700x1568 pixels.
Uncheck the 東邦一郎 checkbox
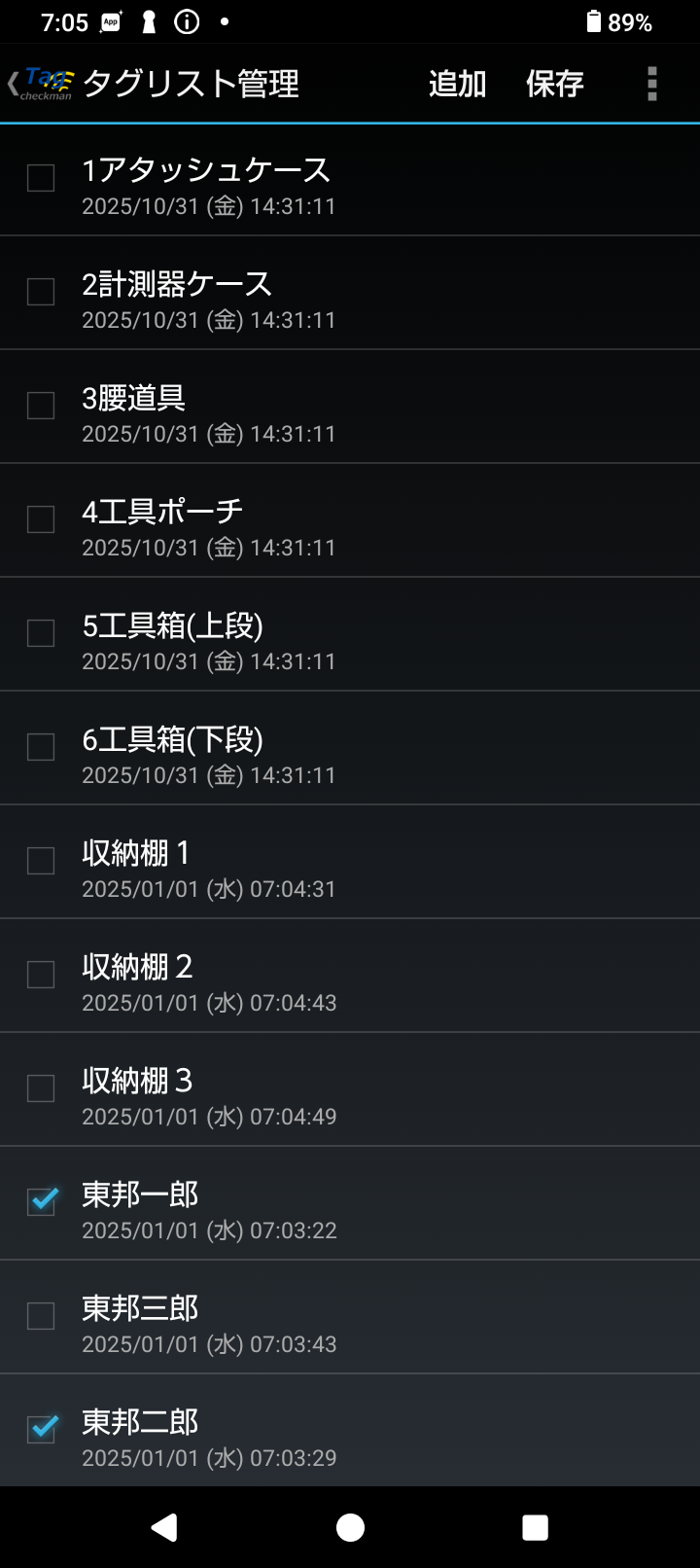click(41, 1202)
